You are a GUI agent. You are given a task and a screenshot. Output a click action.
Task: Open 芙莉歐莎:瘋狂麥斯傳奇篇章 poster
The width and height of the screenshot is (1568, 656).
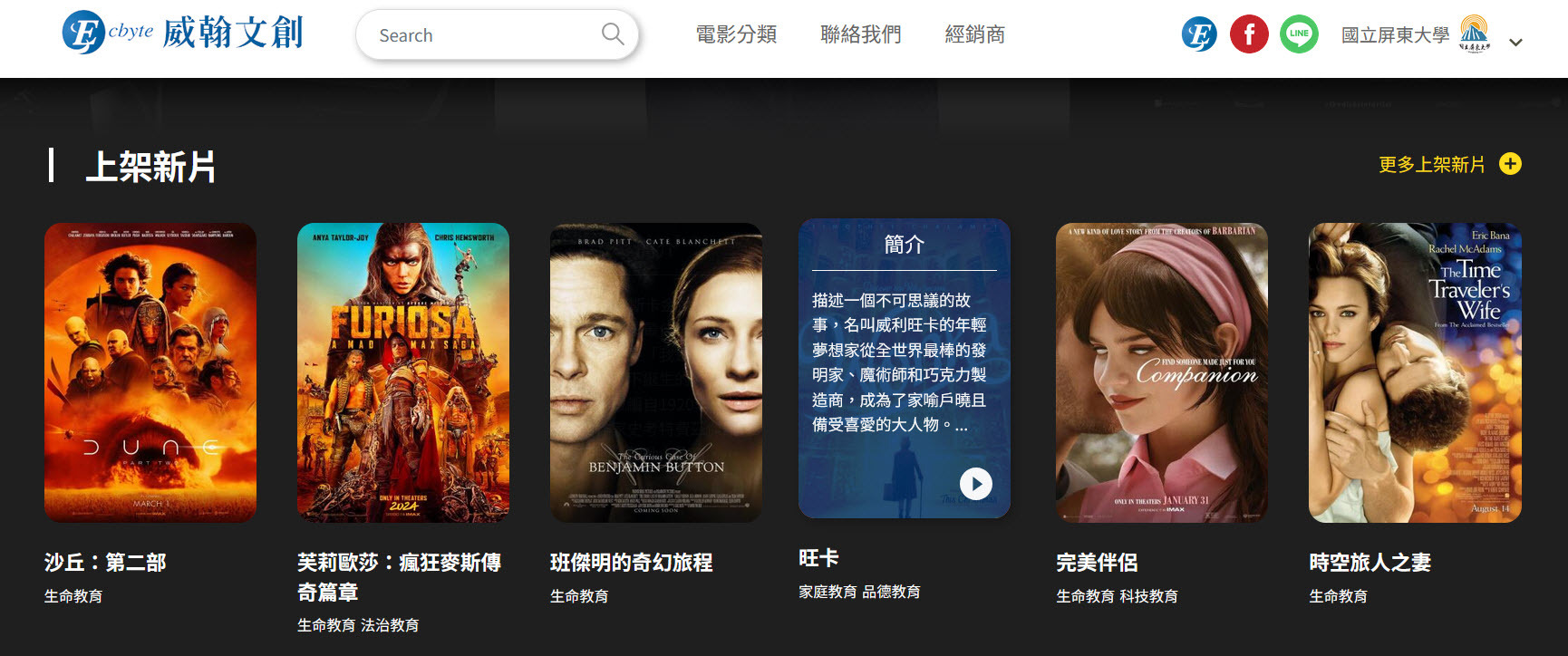[403, 372]
